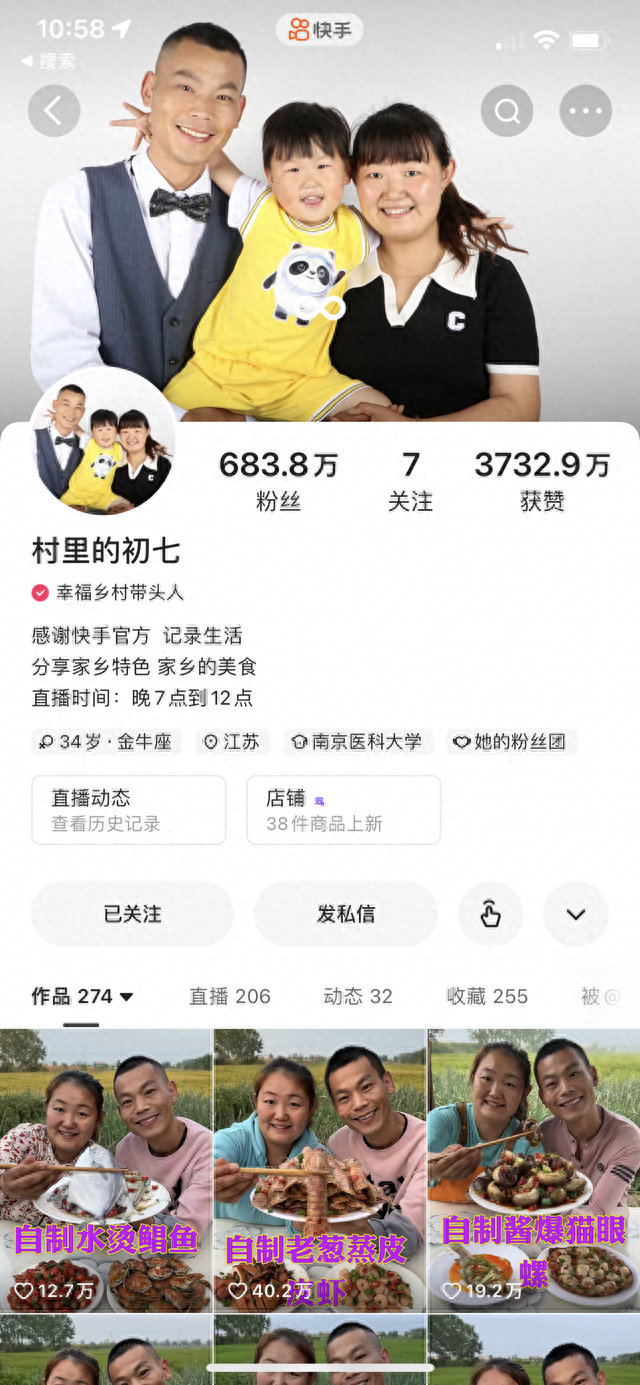
Task: Go back using the top-left arrow
Action: [54, 111]
